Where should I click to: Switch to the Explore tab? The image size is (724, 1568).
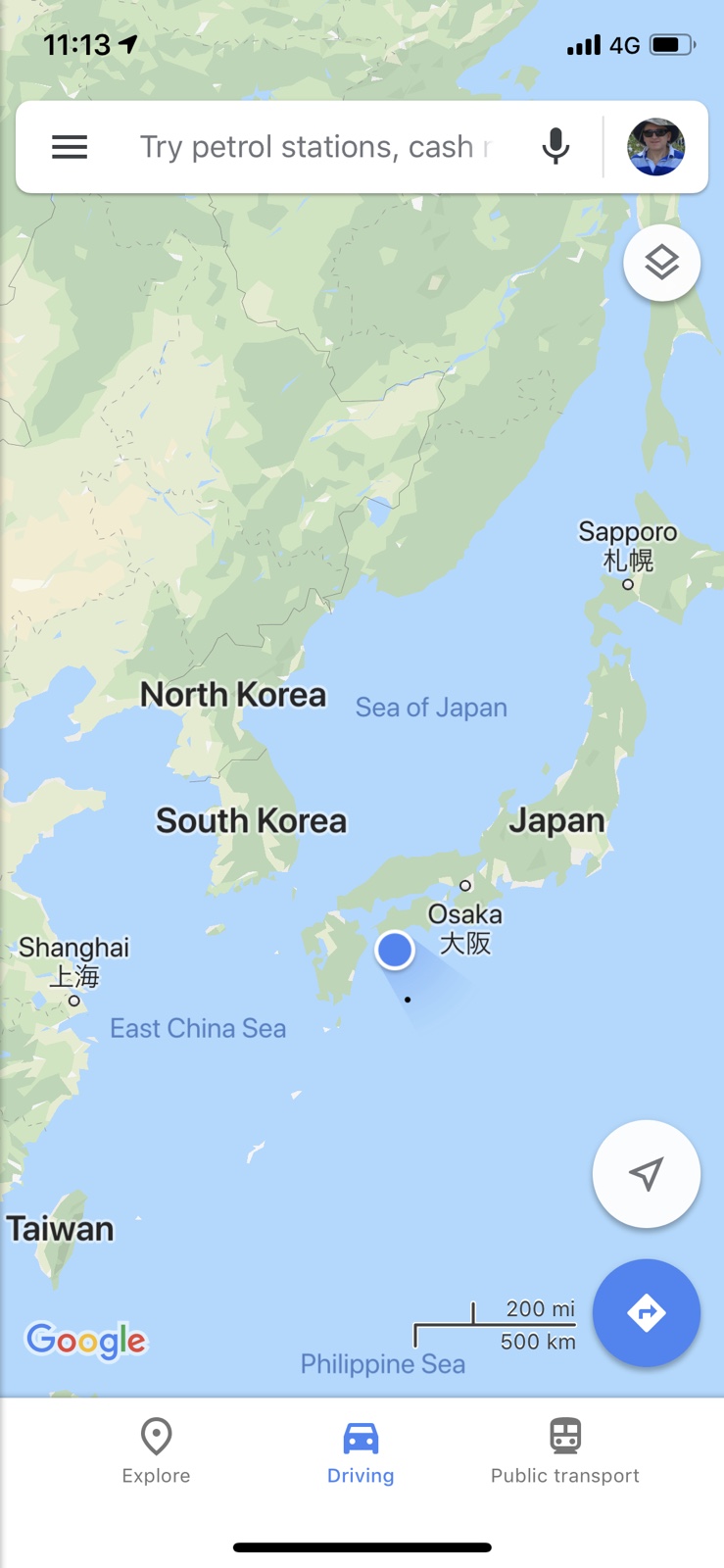(156, 1450)
